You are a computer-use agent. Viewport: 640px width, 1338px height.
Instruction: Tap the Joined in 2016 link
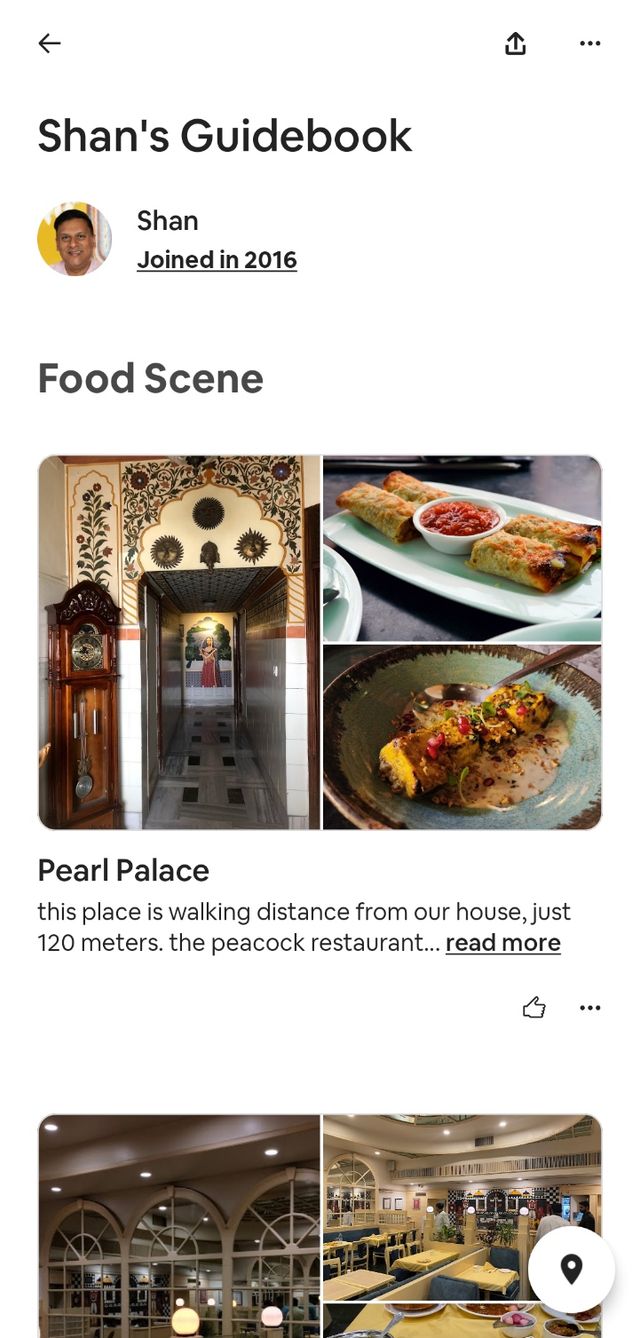[x=217, y=260]
